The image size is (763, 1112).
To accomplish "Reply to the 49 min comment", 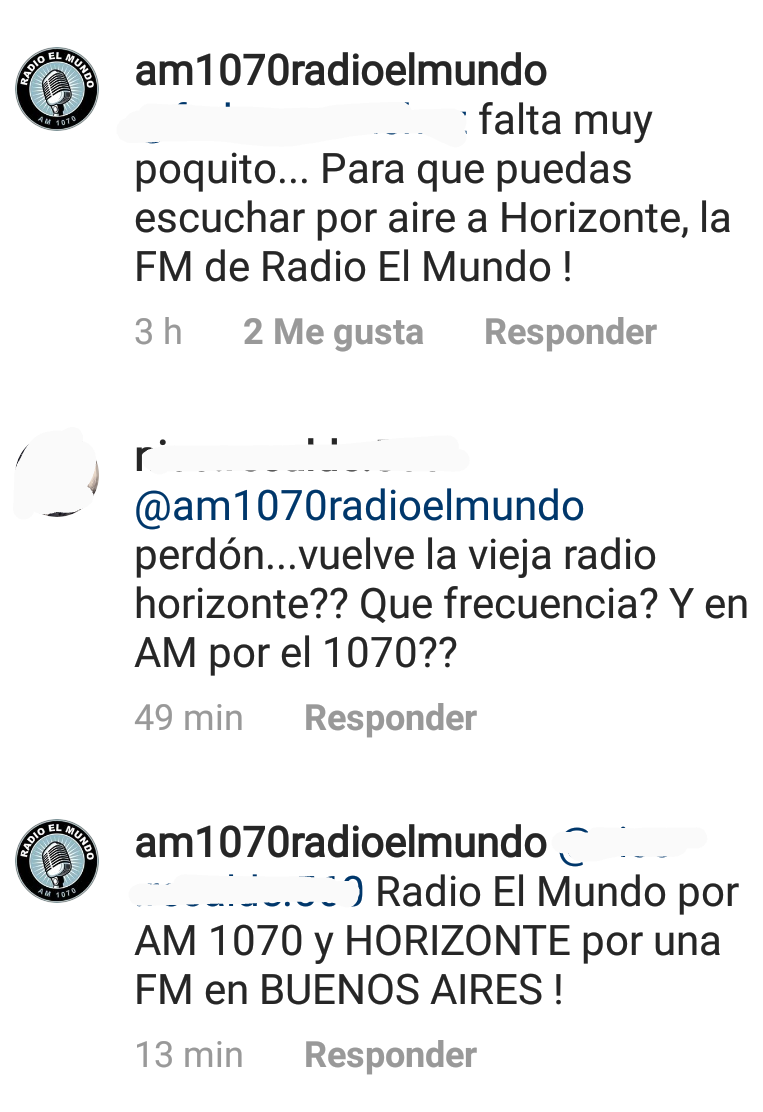I will tap(390, 718).
